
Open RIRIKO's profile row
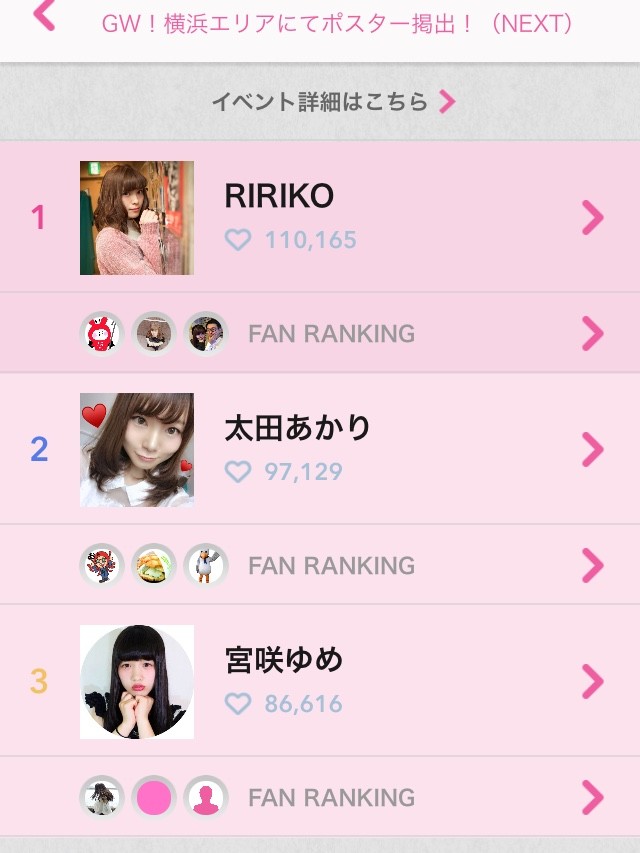tap(330, 217)
